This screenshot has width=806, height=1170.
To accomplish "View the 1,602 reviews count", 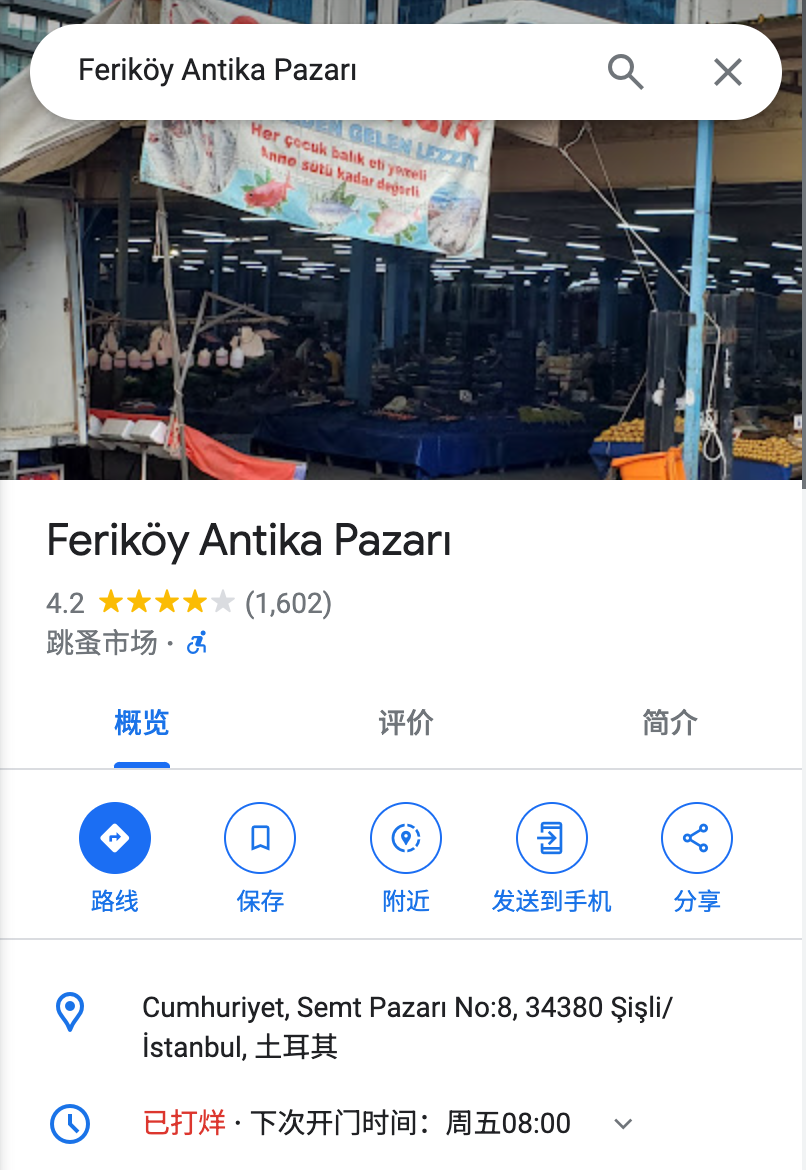I will click(x=288, y=603).
